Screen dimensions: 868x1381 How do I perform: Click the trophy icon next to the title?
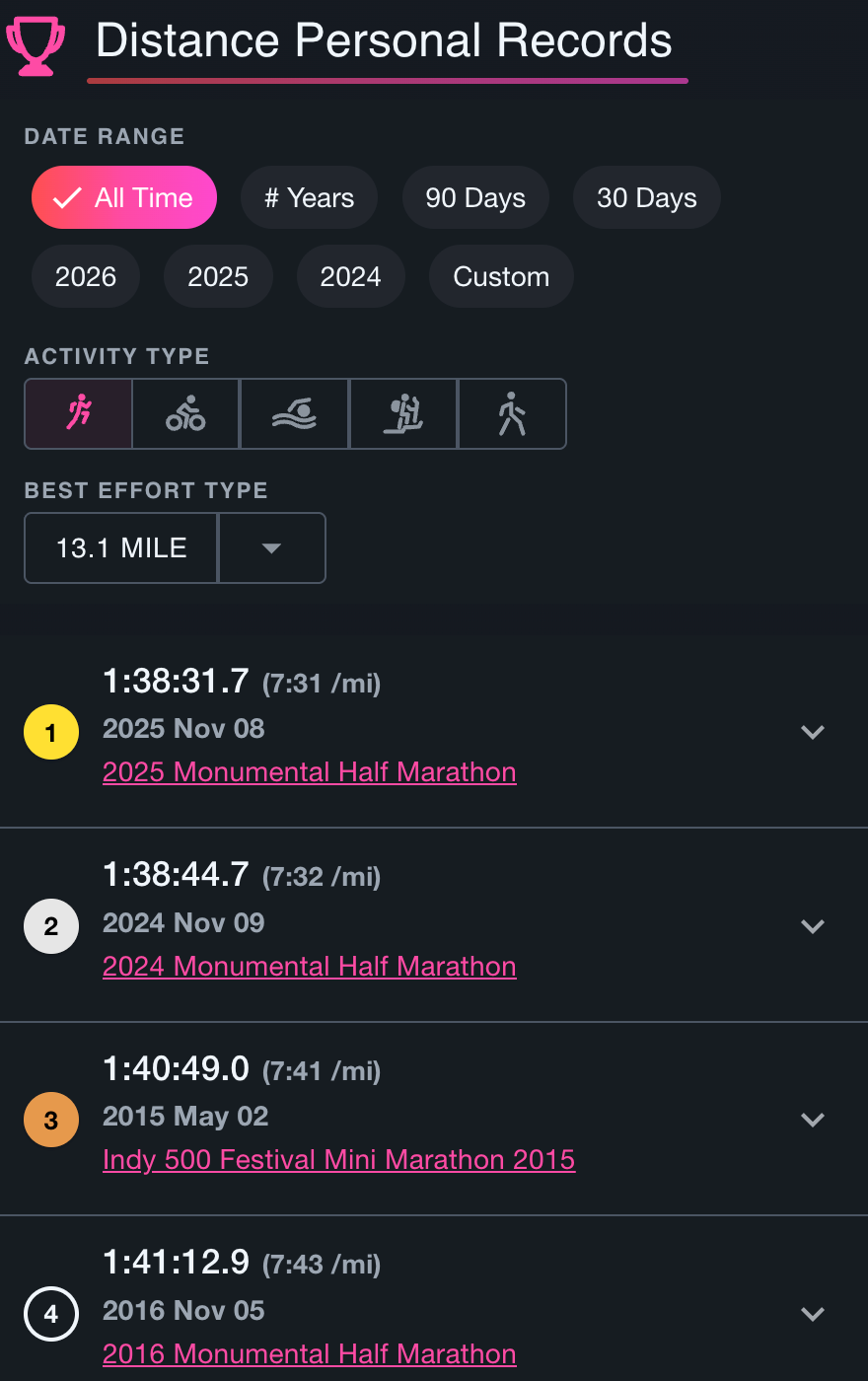tap(36, 43)
